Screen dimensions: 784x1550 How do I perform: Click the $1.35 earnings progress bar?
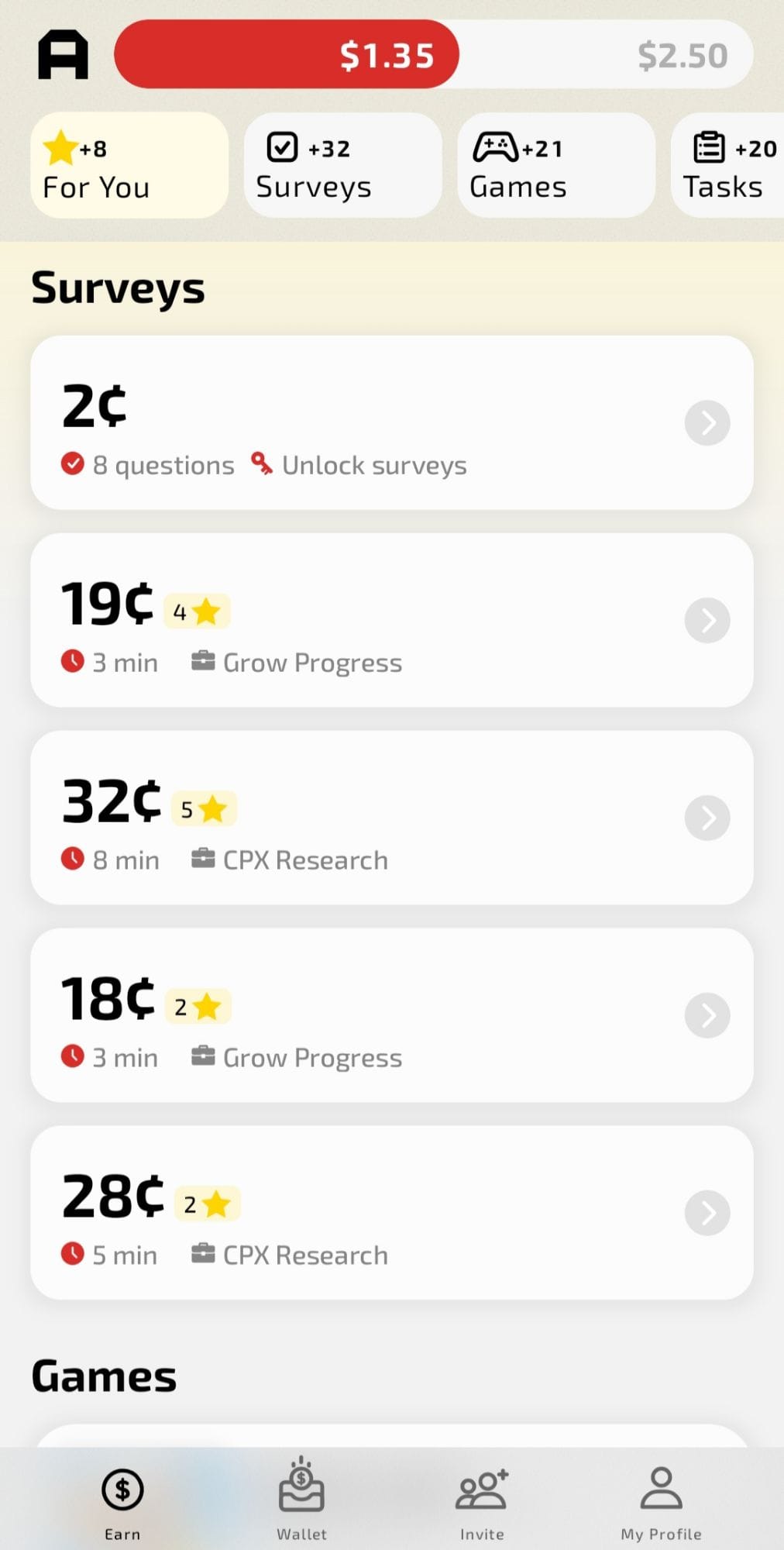[287, 54]
